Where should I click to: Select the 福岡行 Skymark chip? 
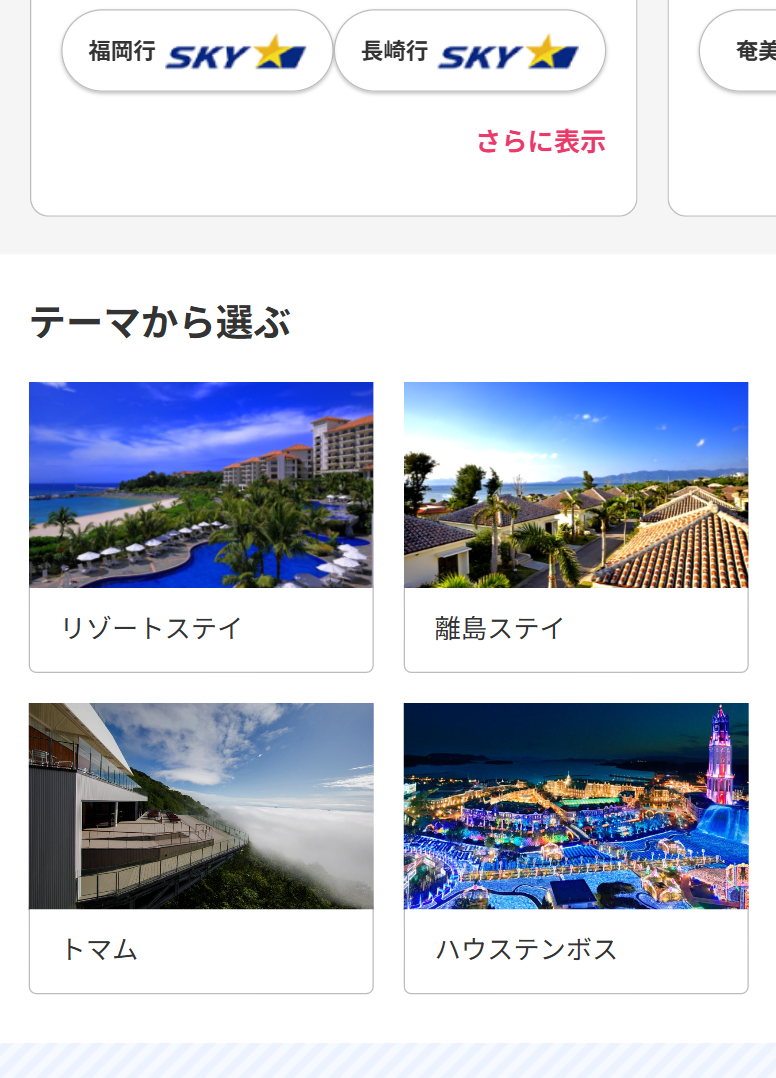click(197, 52)
